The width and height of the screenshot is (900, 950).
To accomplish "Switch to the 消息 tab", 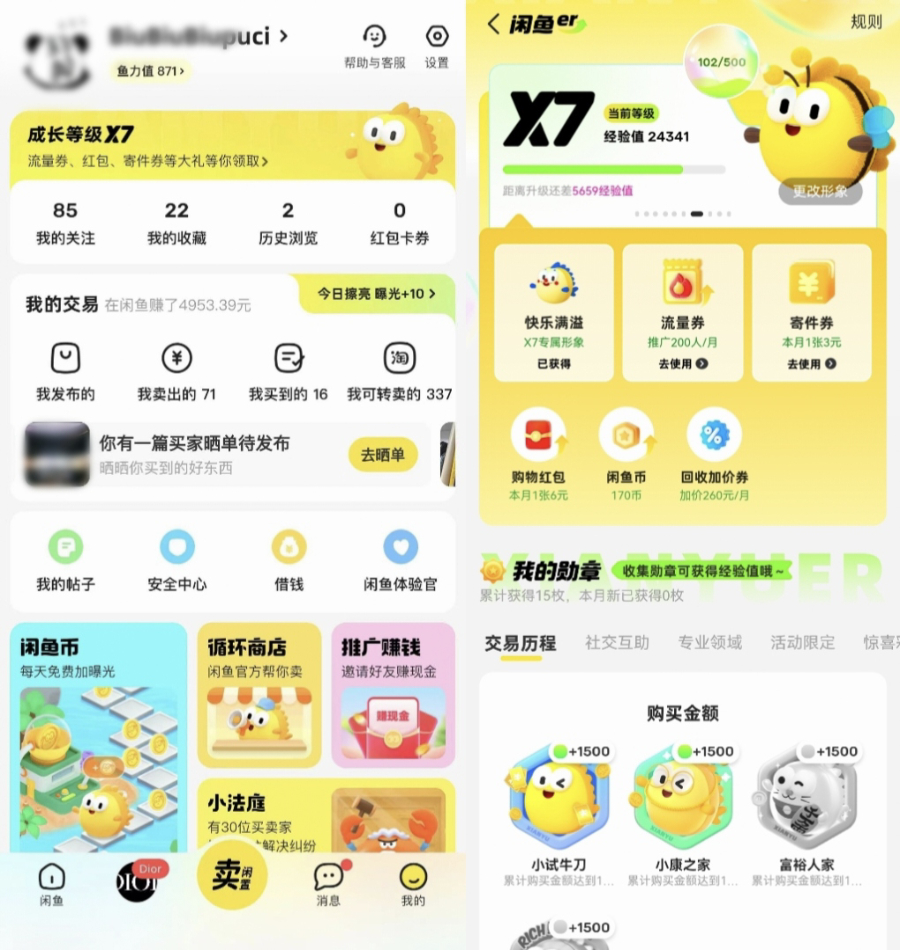I will click(329, 883).
